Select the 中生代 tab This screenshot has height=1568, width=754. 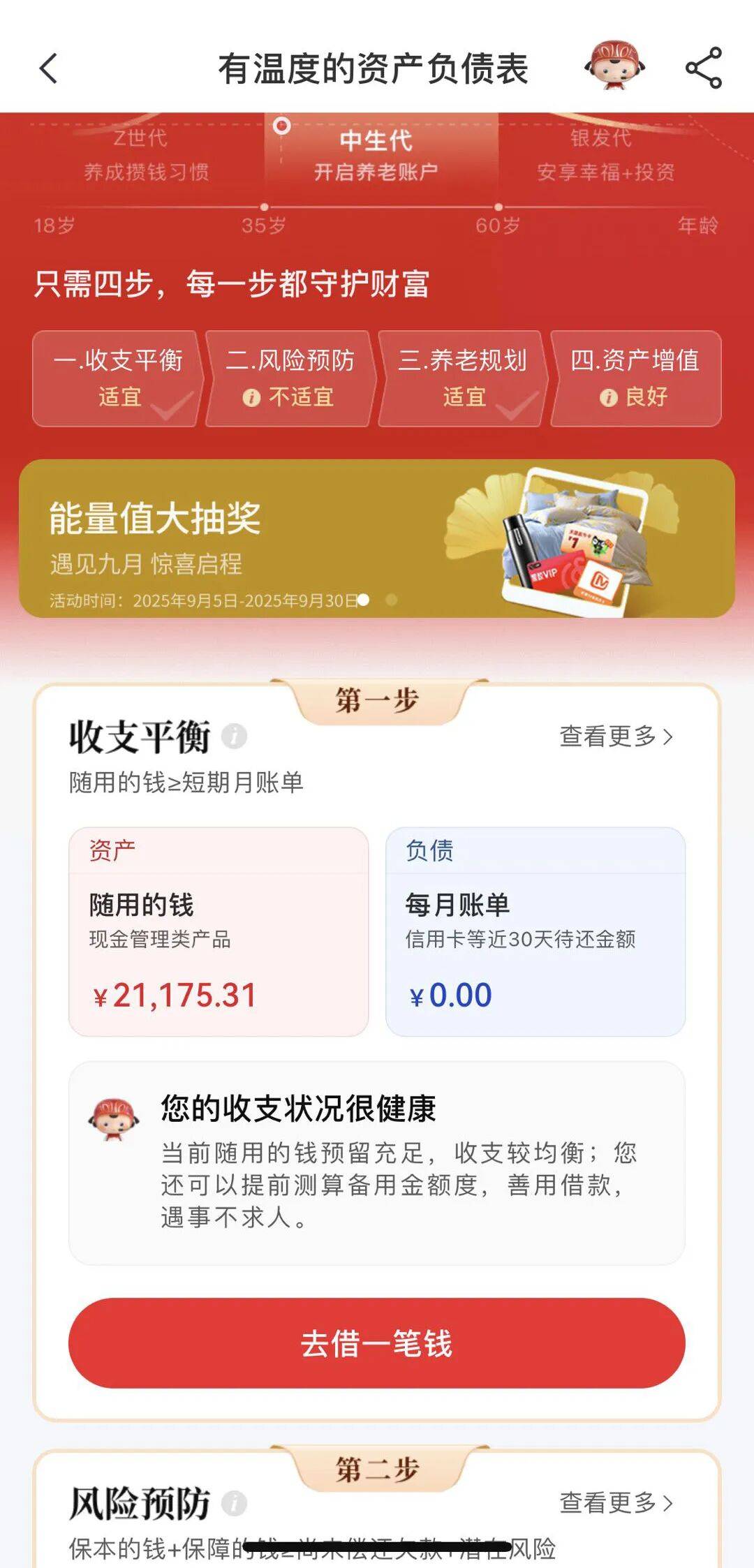[376, 155]
